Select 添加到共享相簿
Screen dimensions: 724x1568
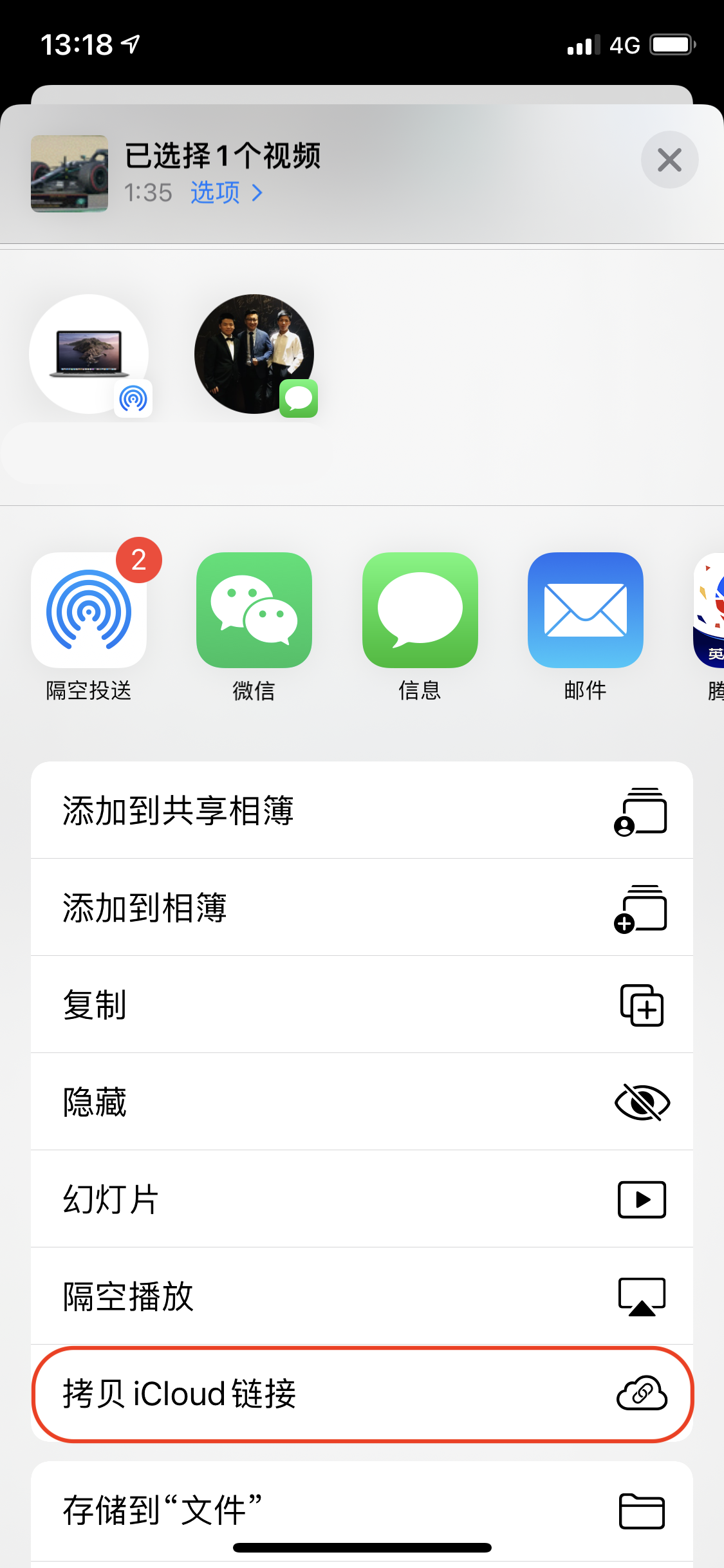click(x=362, y=810)
